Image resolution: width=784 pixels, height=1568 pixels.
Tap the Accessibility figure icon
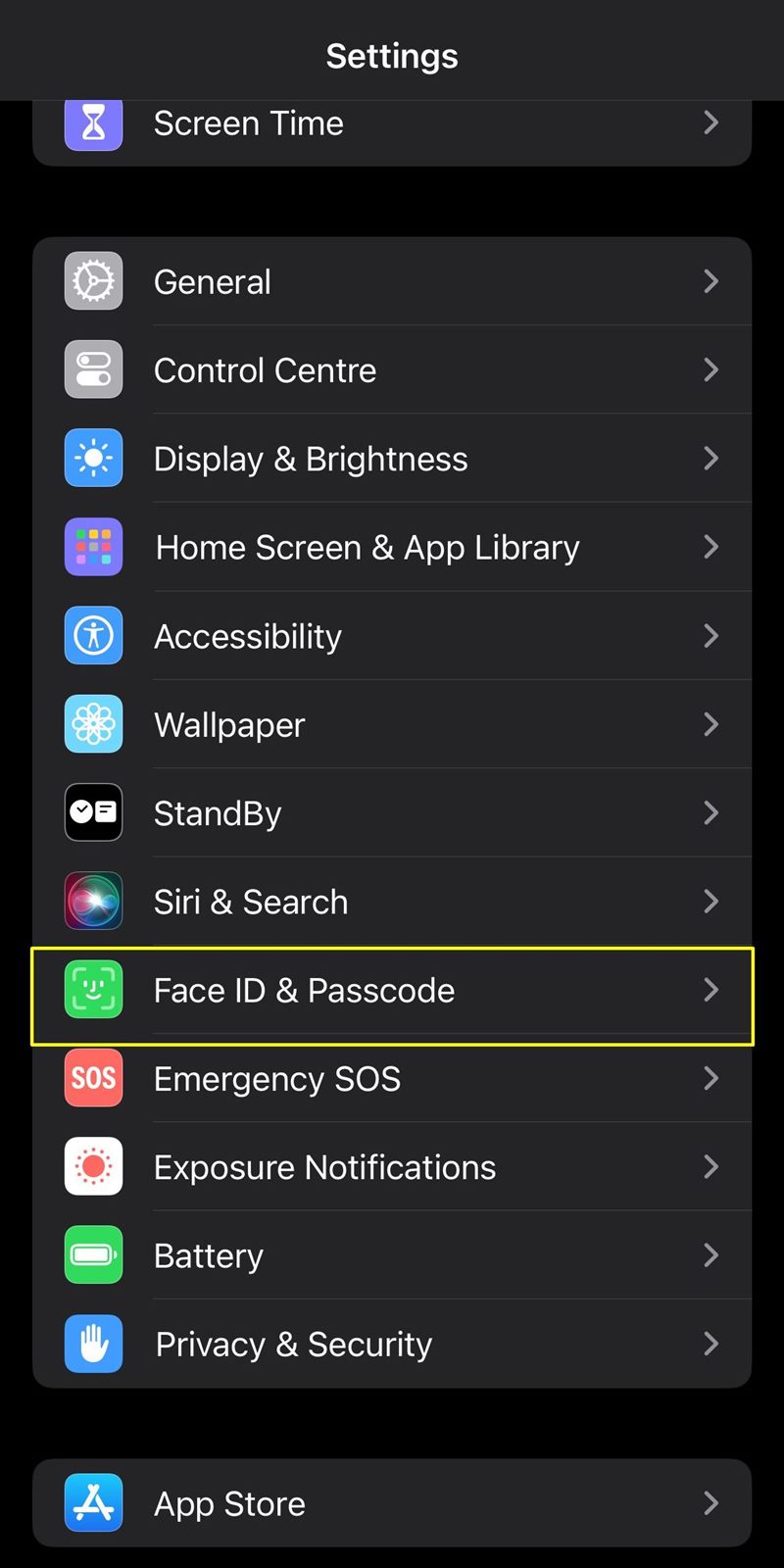93,635
